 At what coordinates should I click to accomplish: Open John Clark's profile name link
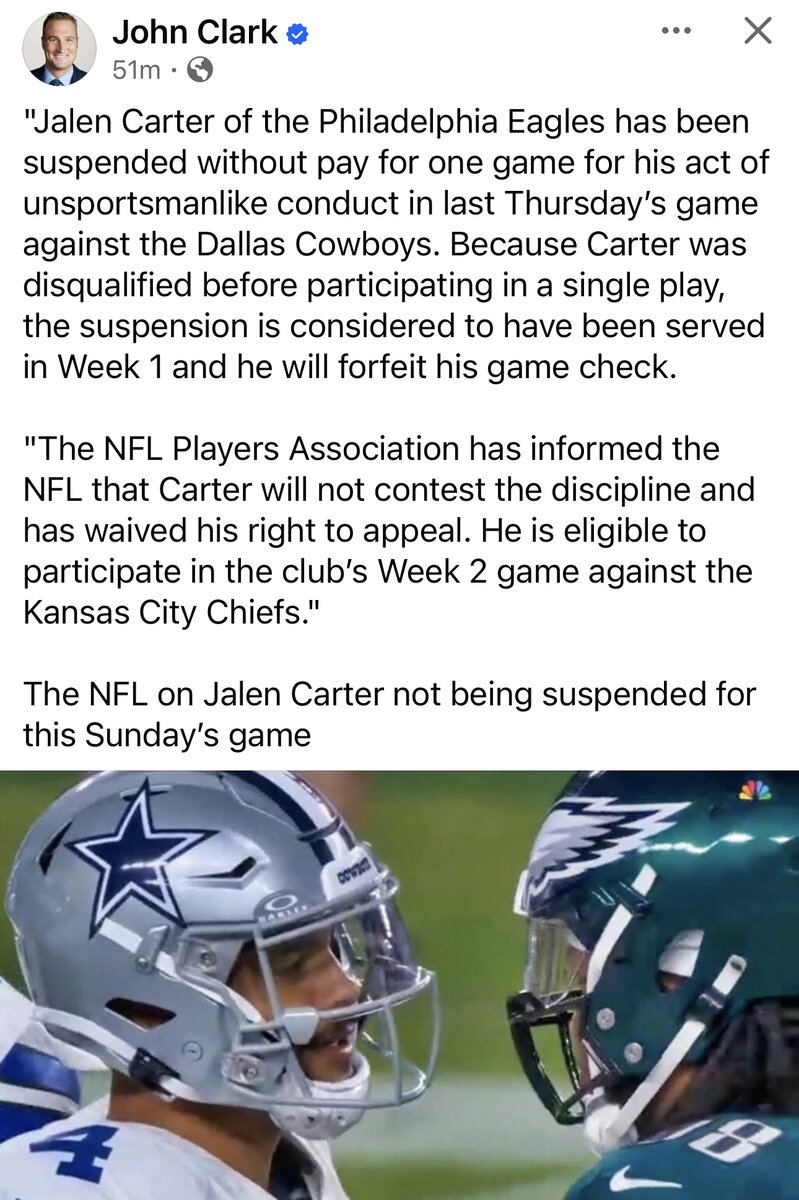(195, 32)
